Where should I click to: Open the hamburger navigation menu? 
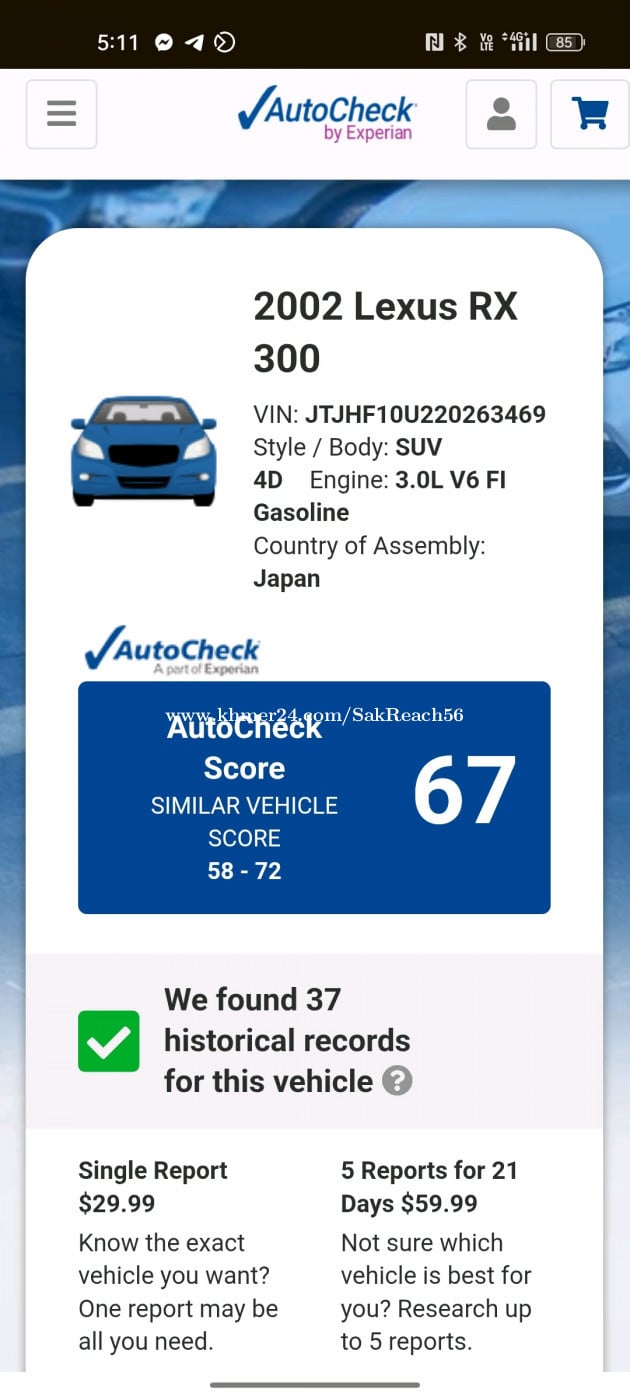pyautogui.click(x=61, y=114)
